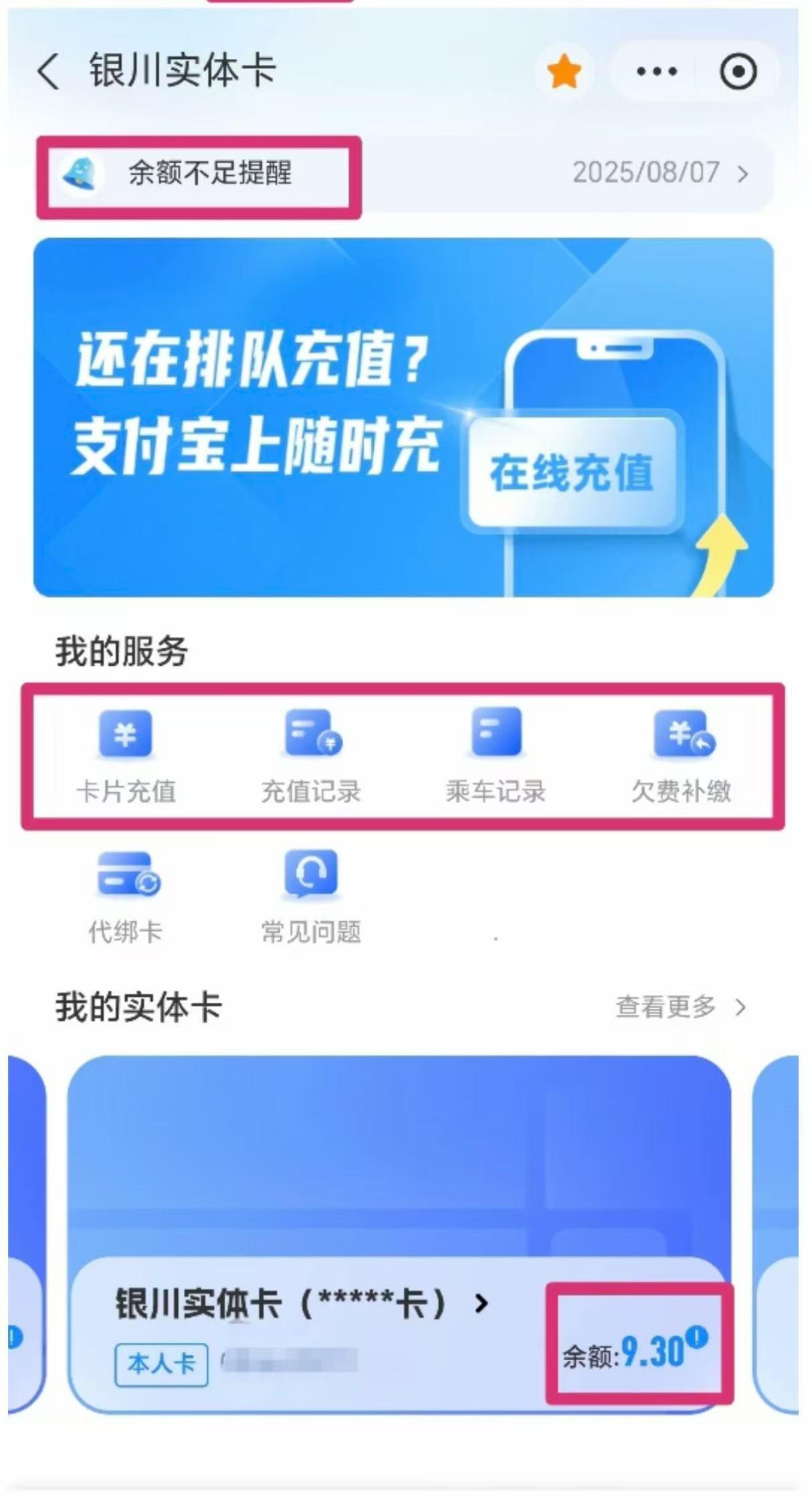Tap 查看更多 for more cards
The image size is (812, 1496).
click(680, 1007)
